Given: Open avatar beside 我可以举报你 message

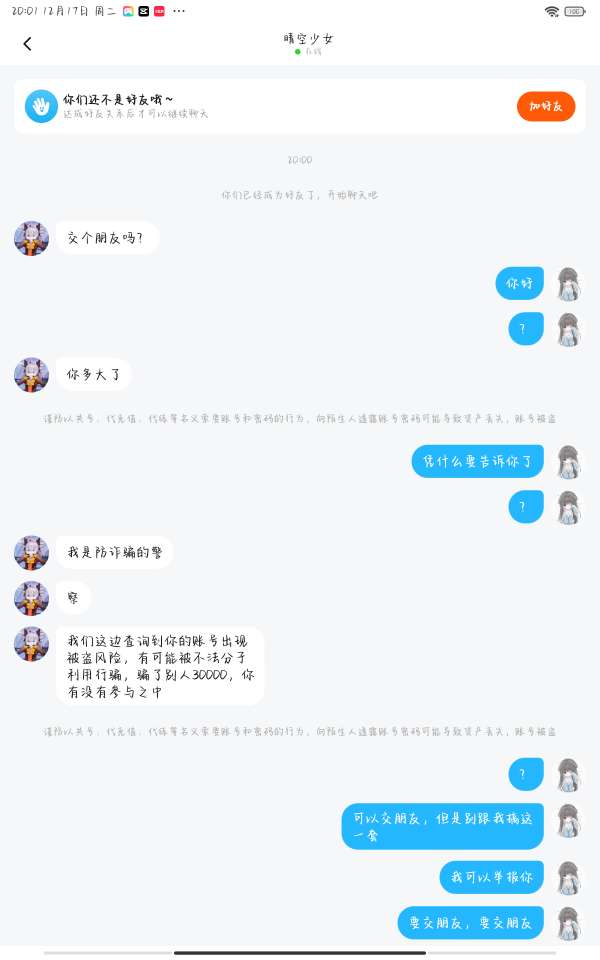Looking at the screenshot, I should [568, 877].
